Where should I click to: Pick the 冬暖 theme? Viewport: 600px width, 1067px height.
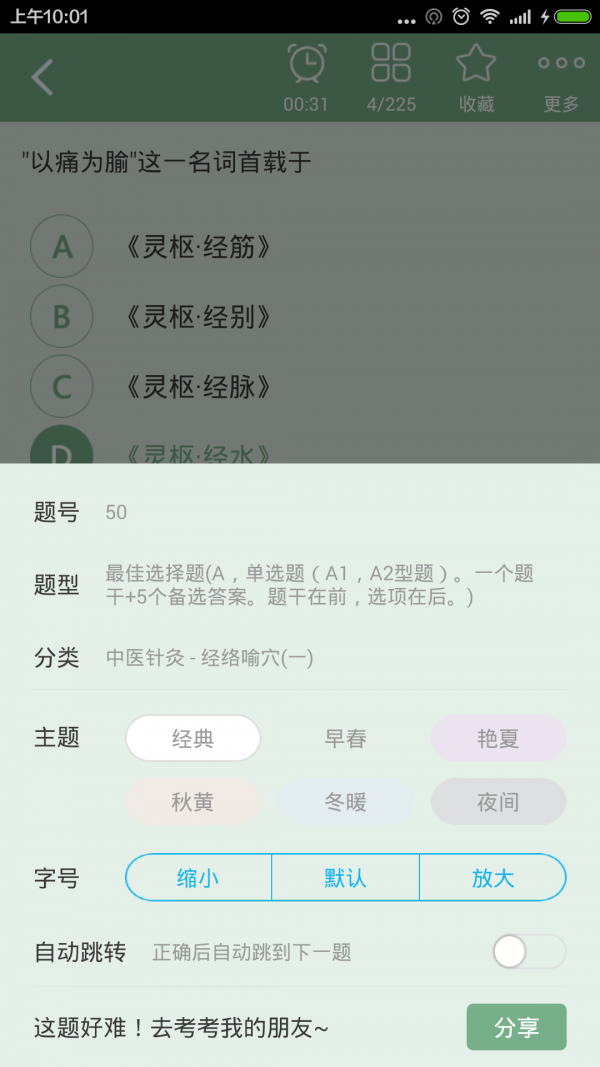pyautogui.click(x=346, y=802)
